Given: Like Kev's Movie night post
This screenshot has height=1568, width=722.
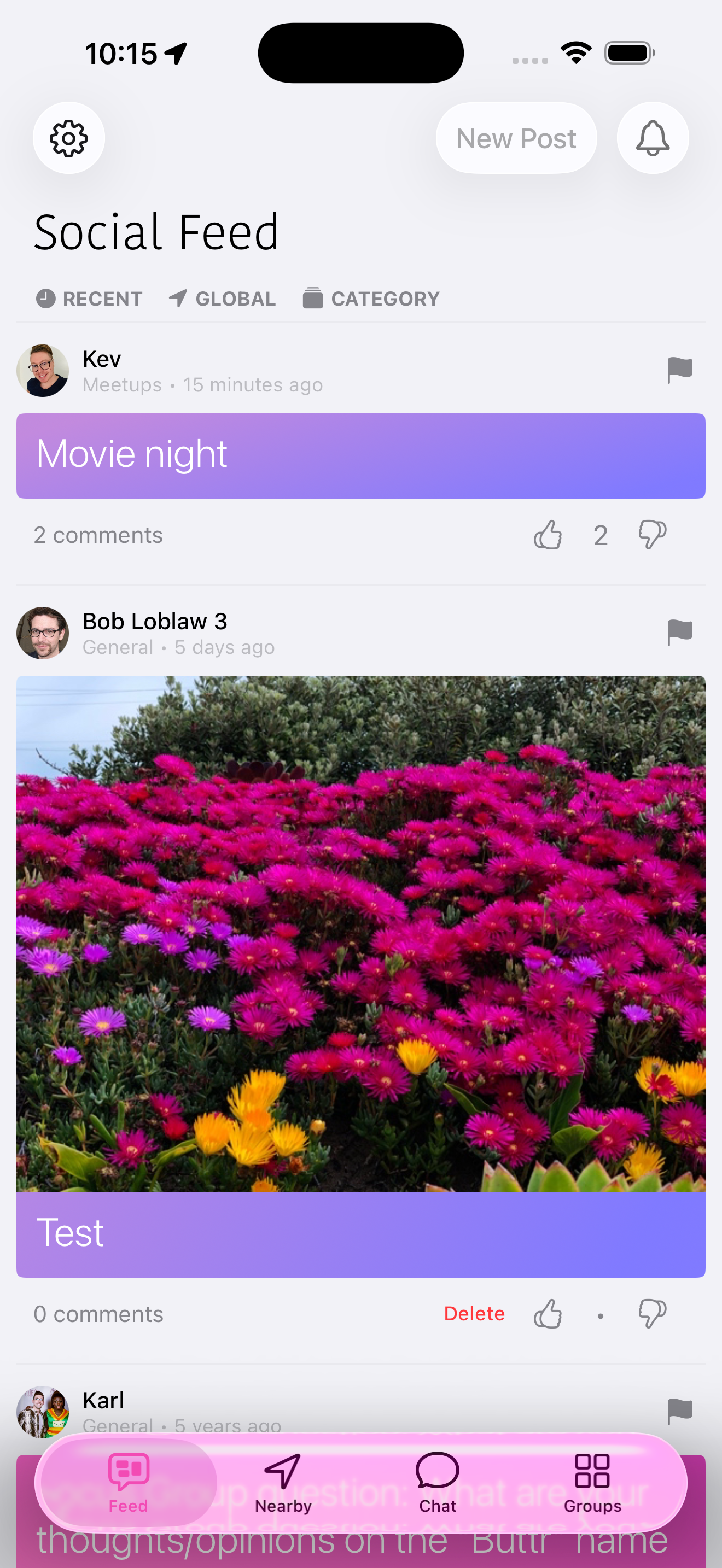Looking at the screenshot, I should [548, 535].
